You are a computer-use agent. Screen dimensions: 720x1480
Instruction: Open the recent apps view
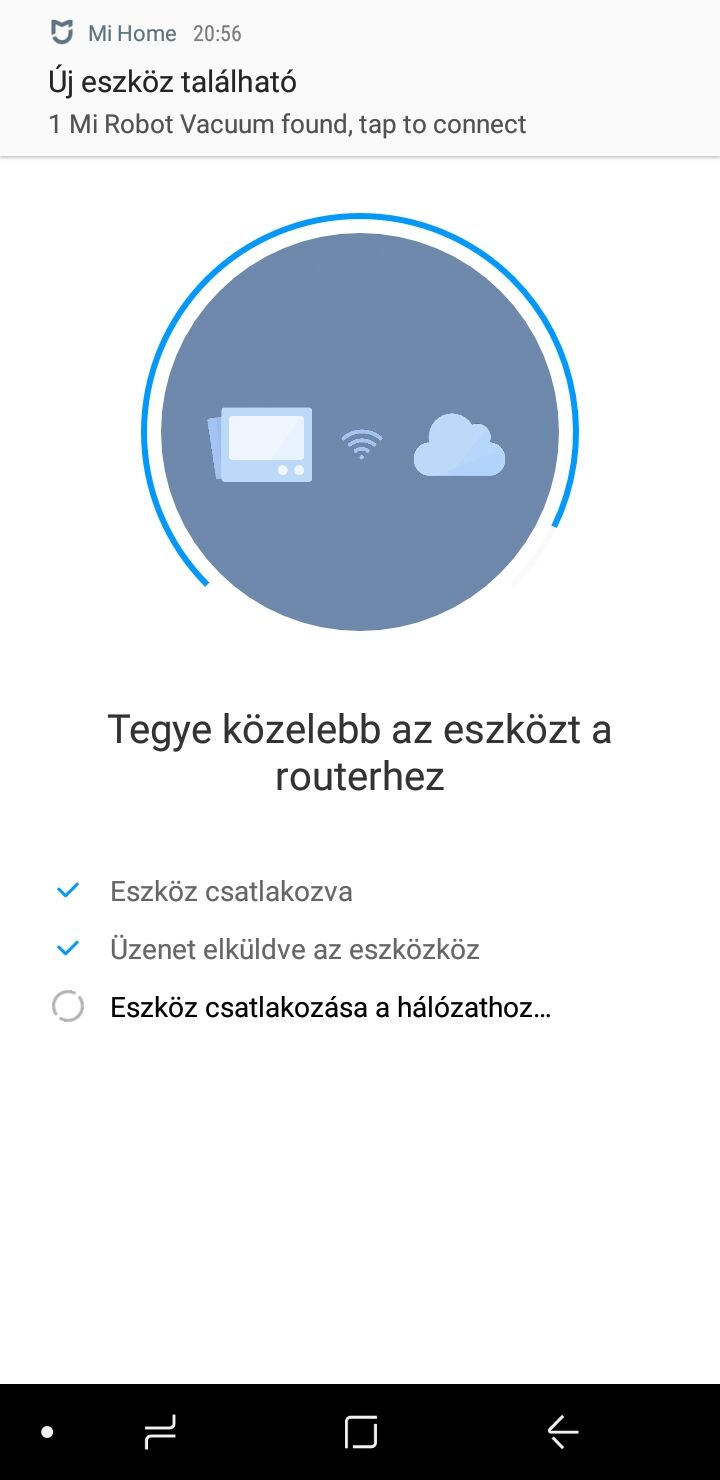160,1432
